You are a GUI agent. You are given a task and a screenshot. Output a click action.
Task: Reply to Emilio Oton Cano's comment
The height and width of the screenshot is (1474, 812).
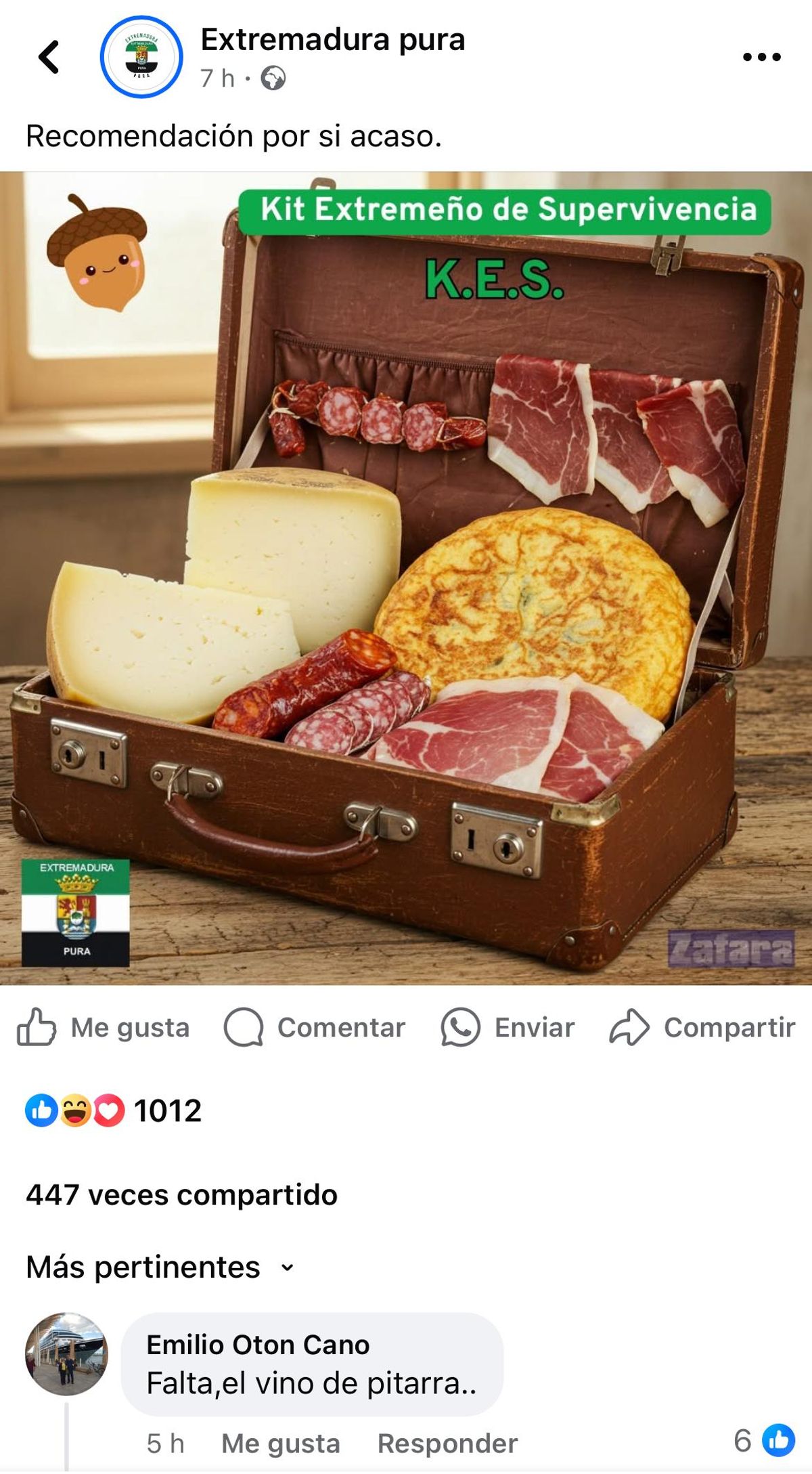tap(447, 1444)
